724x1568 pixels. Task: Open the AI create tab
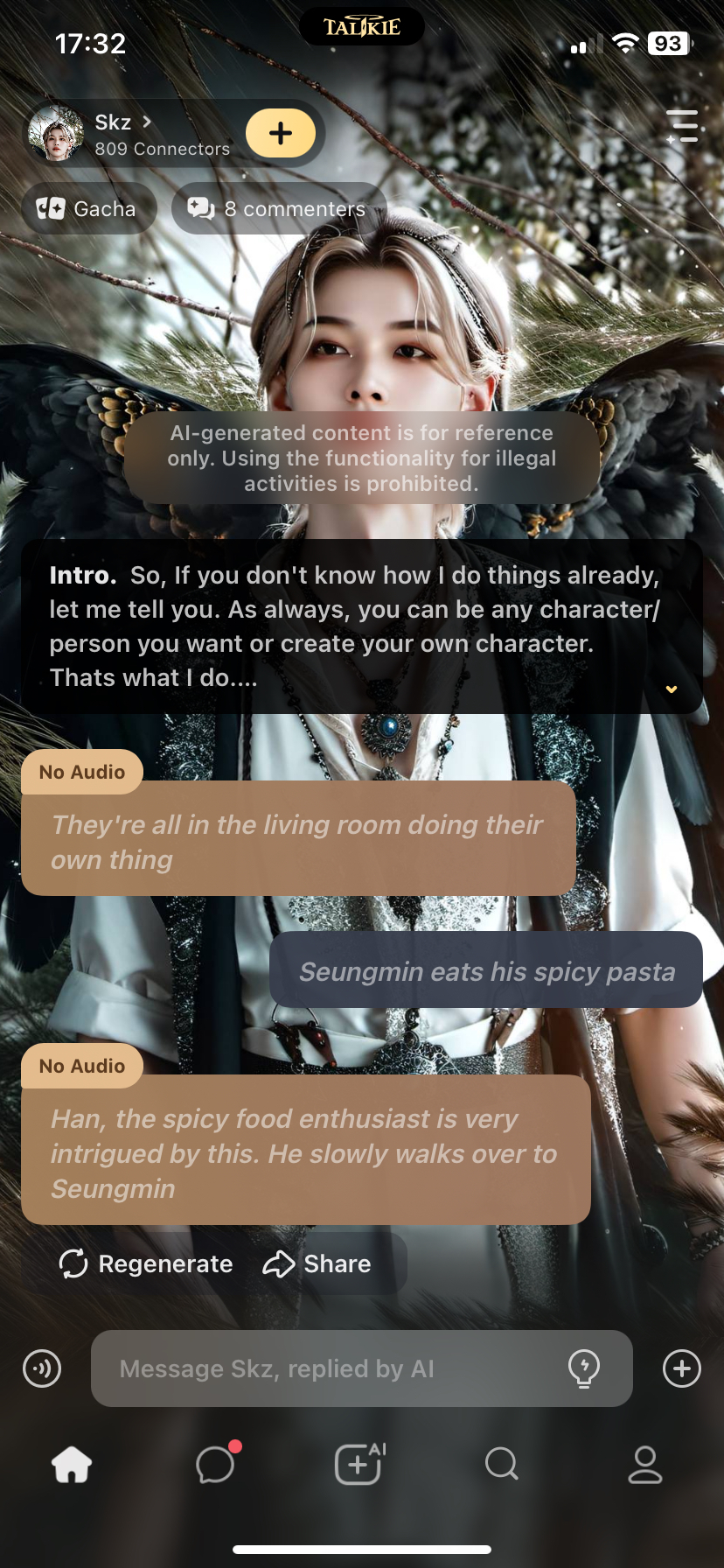pyautogui.click(x=360, y=1464)
